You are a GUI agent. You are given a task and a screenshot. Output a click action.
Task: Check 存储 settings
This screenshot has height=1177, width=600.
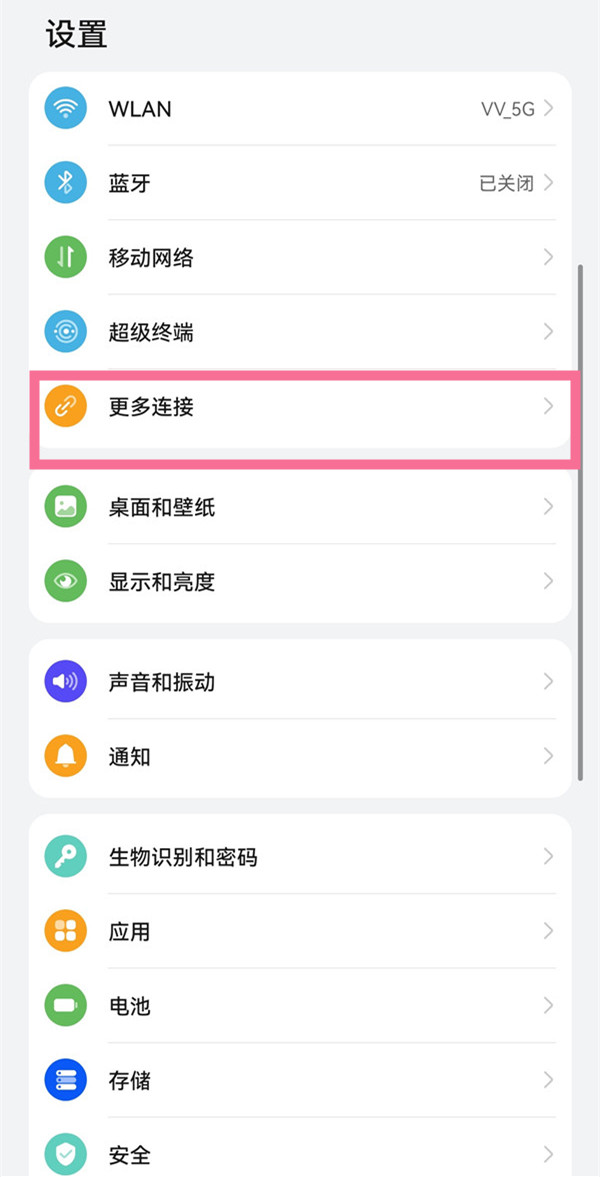[300, 1080]
